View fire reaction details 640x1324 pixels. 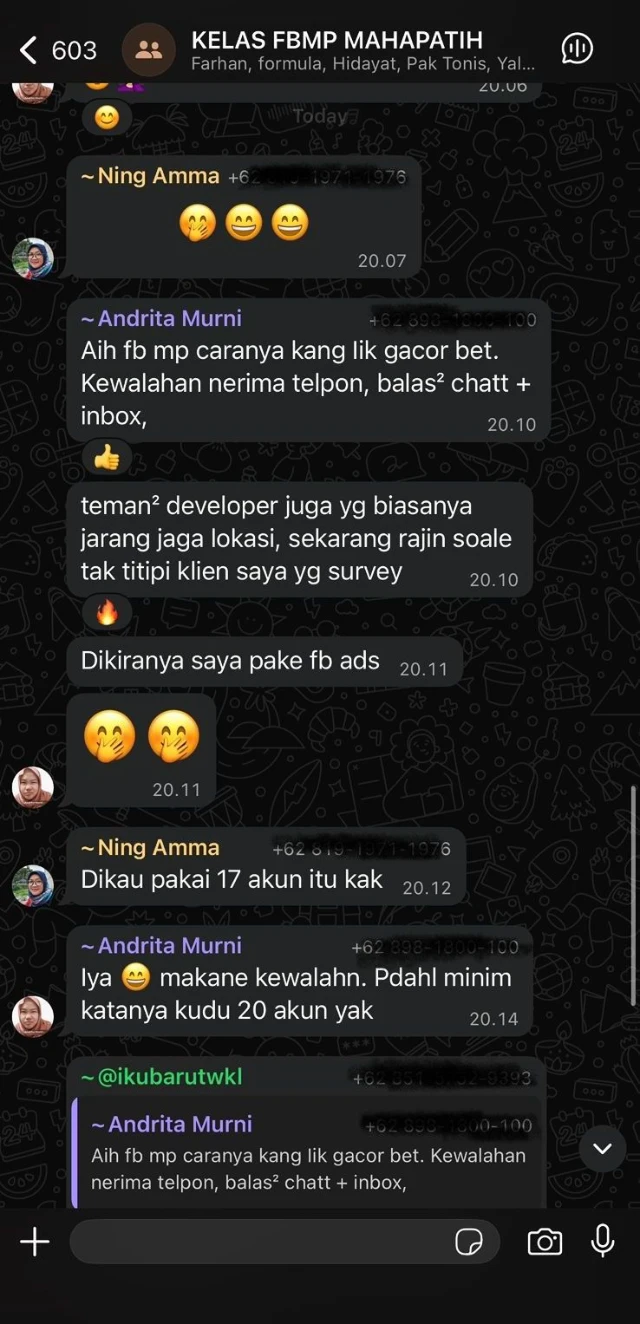coord(106,612)
